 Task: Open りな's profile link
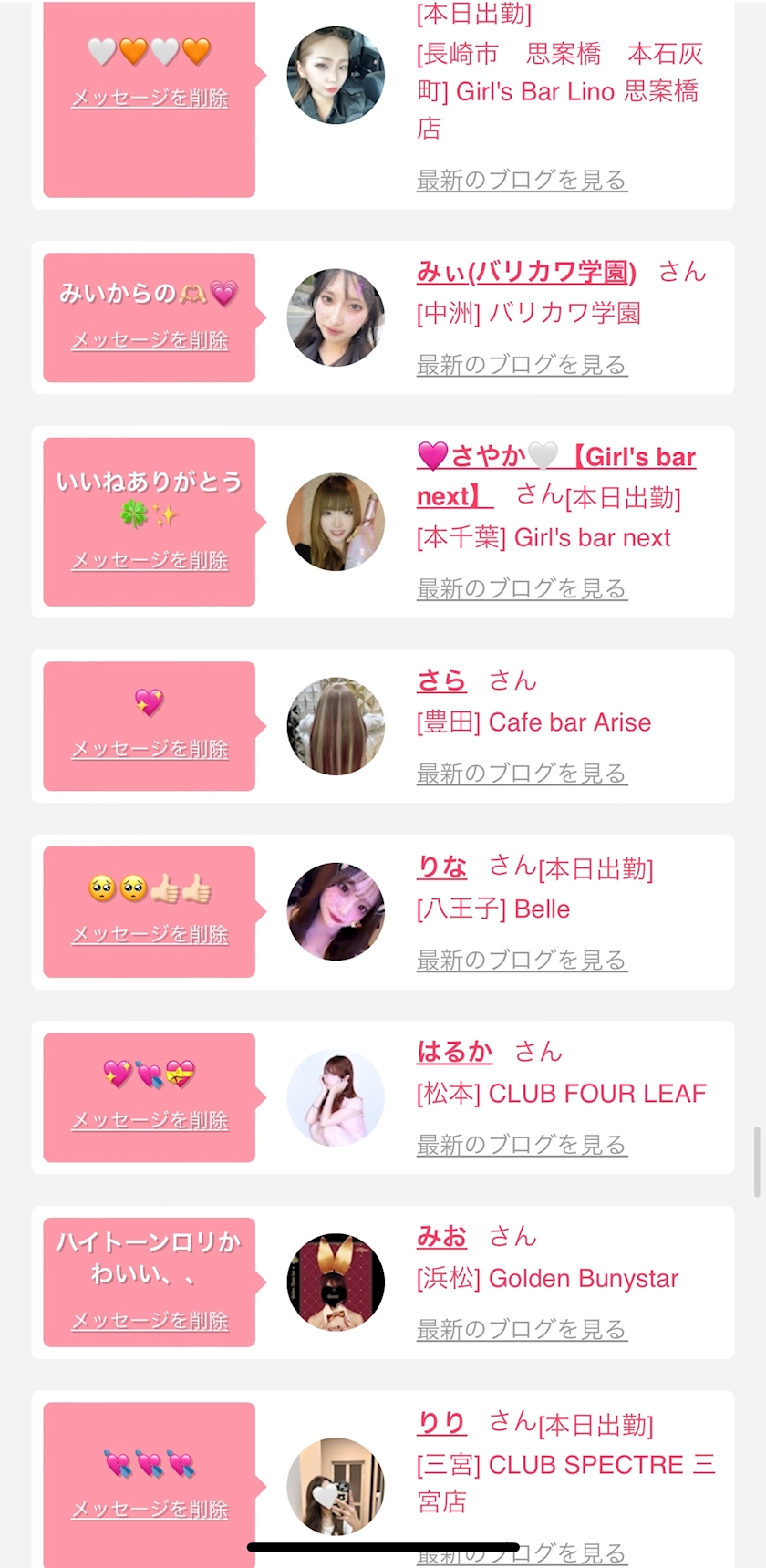pos(441,867)
